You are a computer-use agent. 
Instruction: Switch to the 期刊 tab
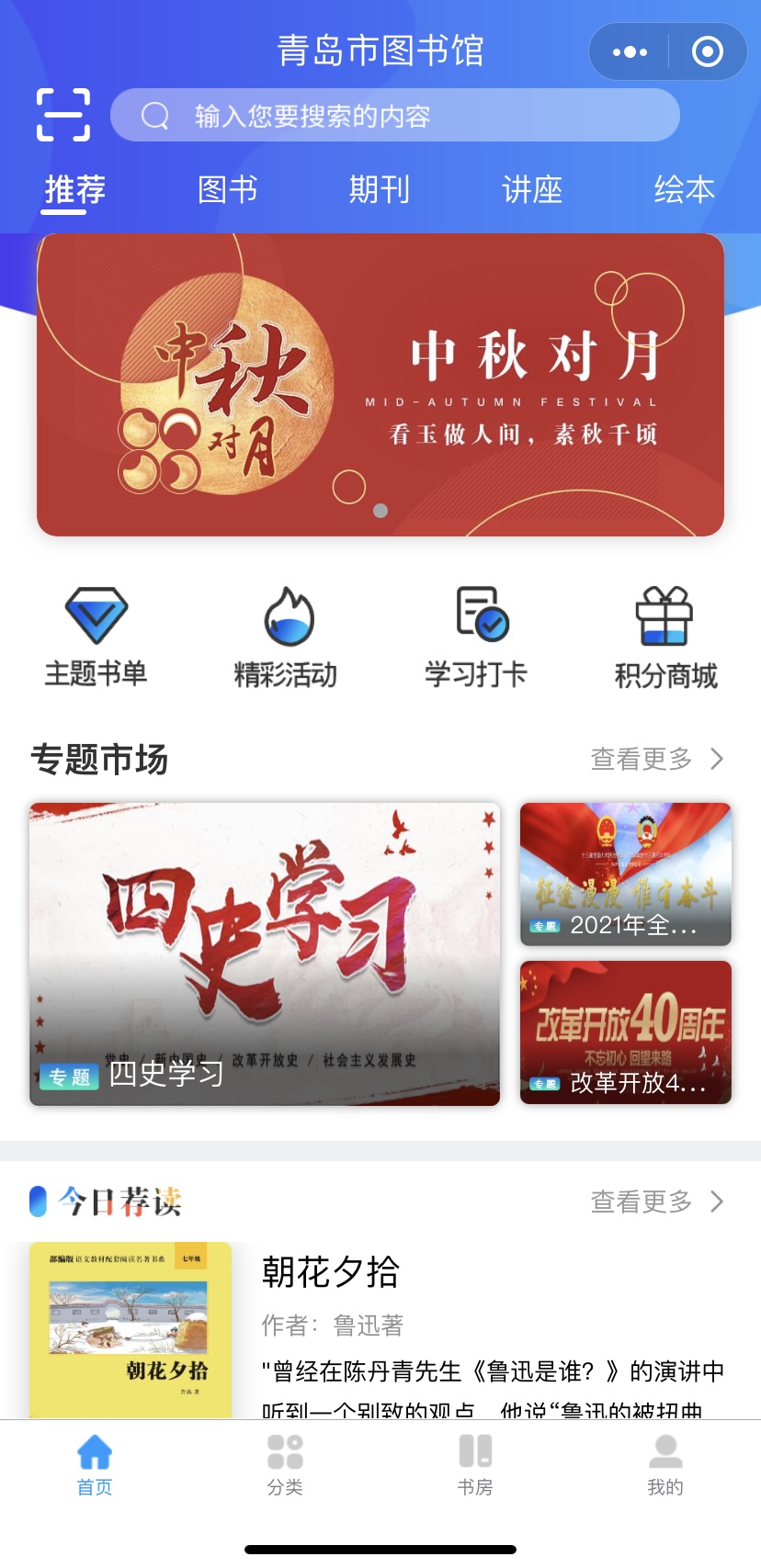coord(379,190)
